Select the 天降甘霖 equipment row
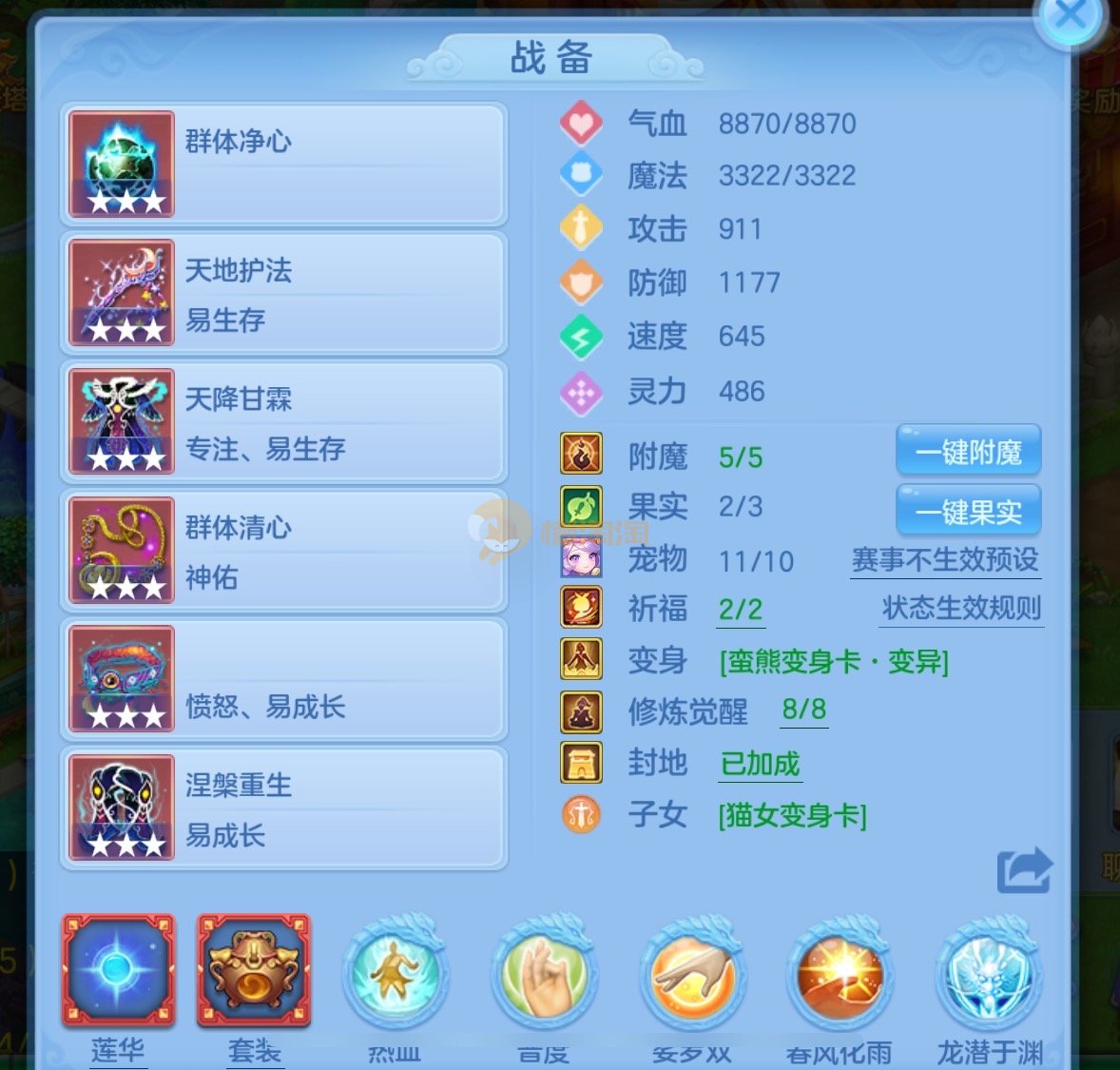Image resolution: width=1120 pixels, height=1070 pixels. point(283,421)
